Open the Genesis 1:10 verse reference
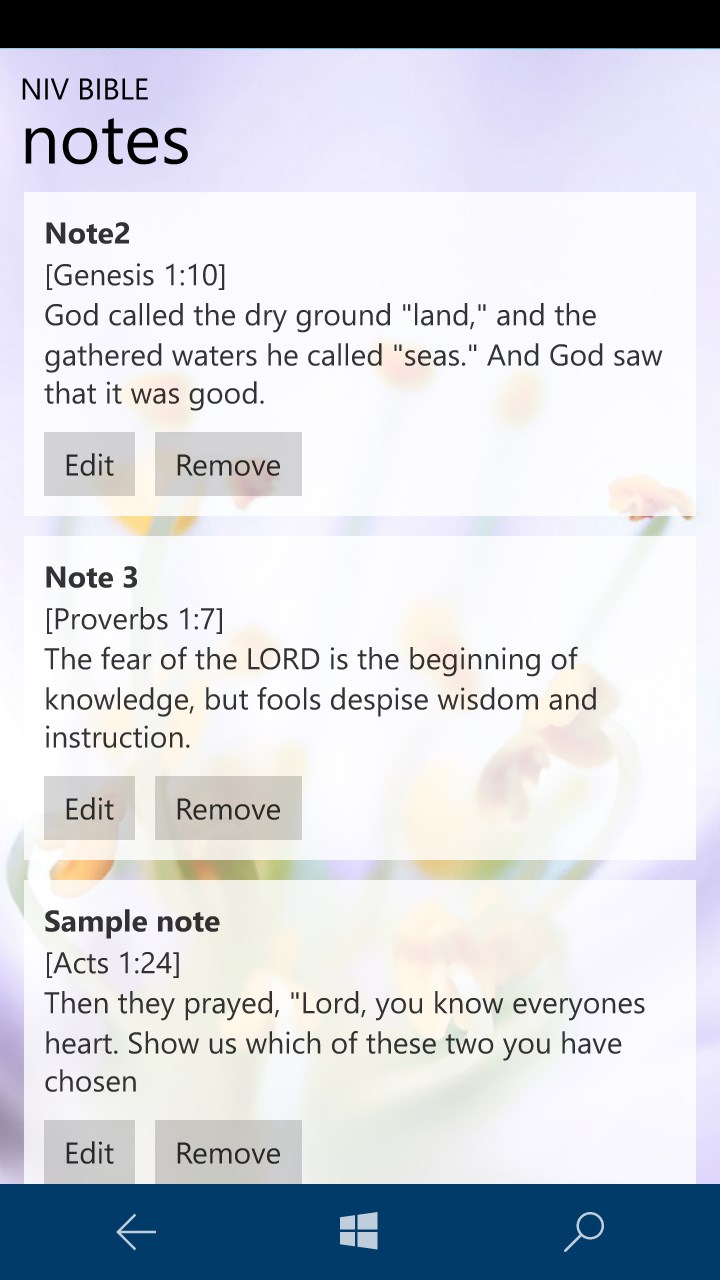Image resolution: width=720 pixels, height=1280 pixels. (136, 275)
